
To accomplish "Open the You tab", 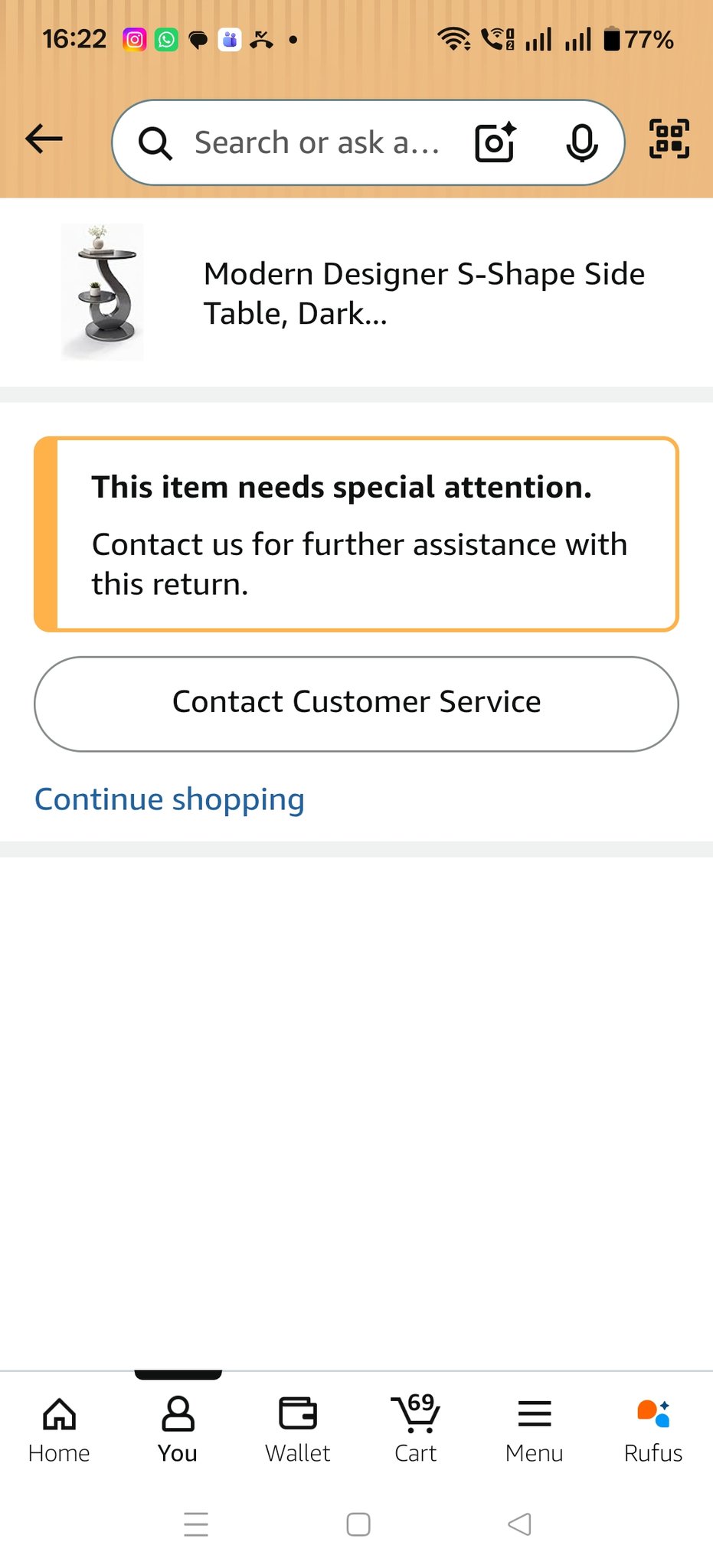I will pos(178,1429).
